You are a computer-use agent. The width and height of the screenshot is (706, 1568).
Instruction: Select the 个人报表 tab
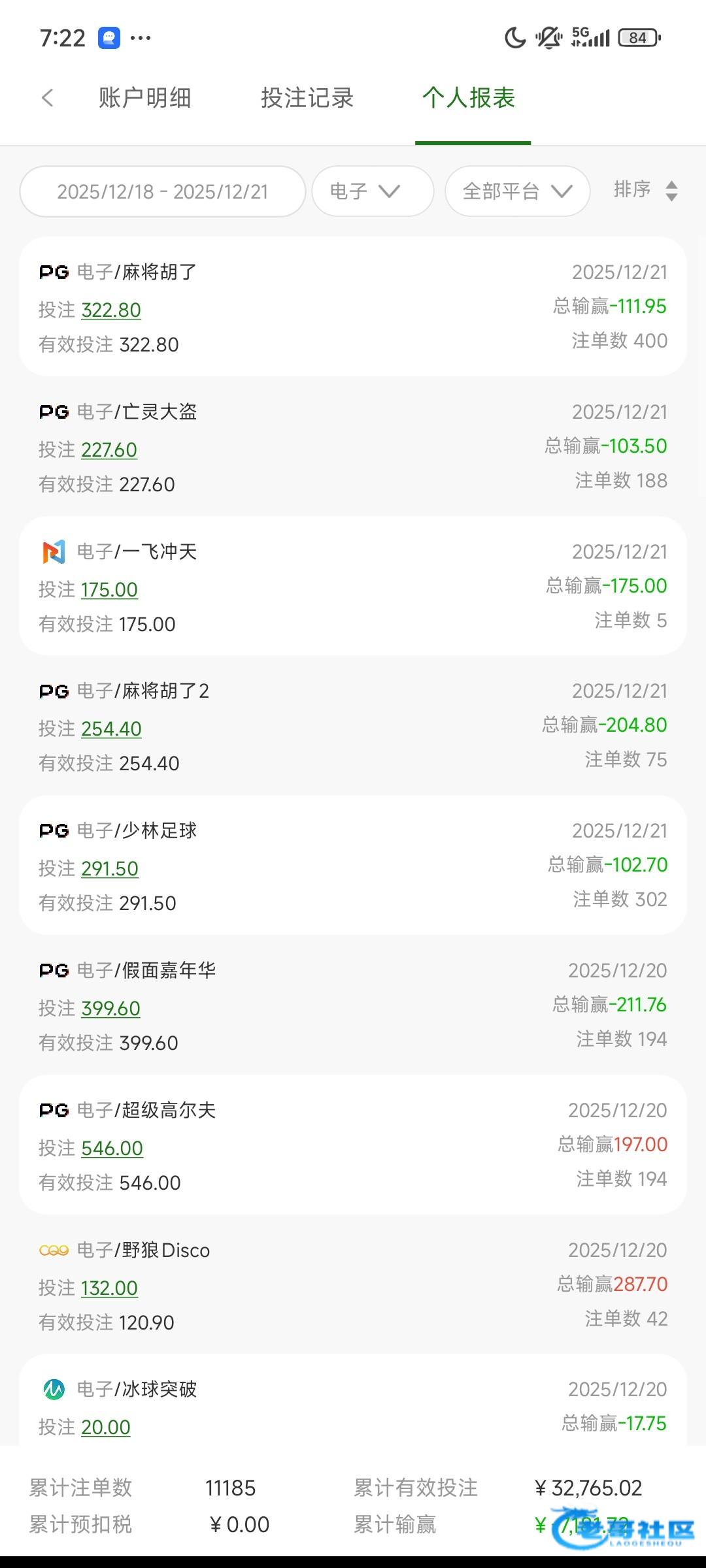click(469, 98)
